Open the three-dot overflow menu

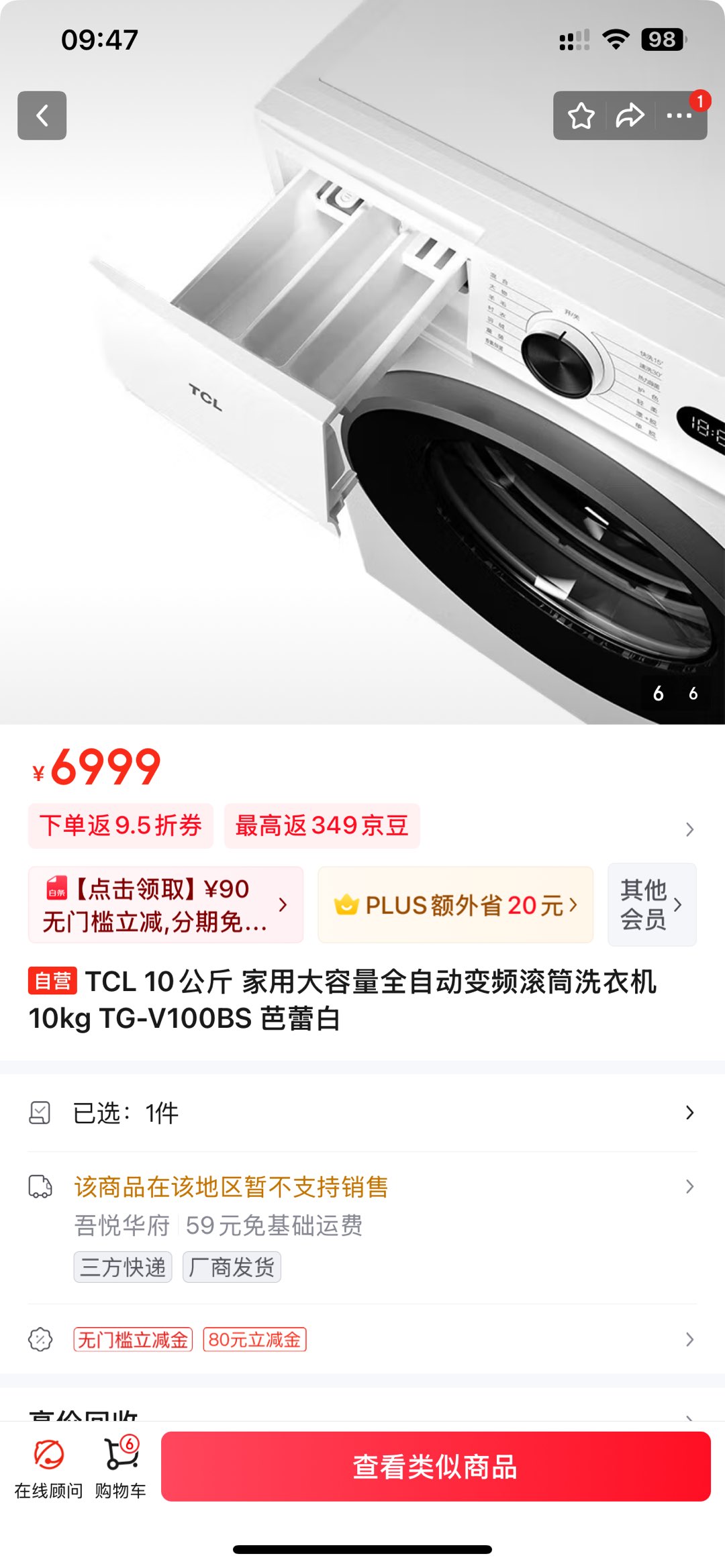pos(679,115)
